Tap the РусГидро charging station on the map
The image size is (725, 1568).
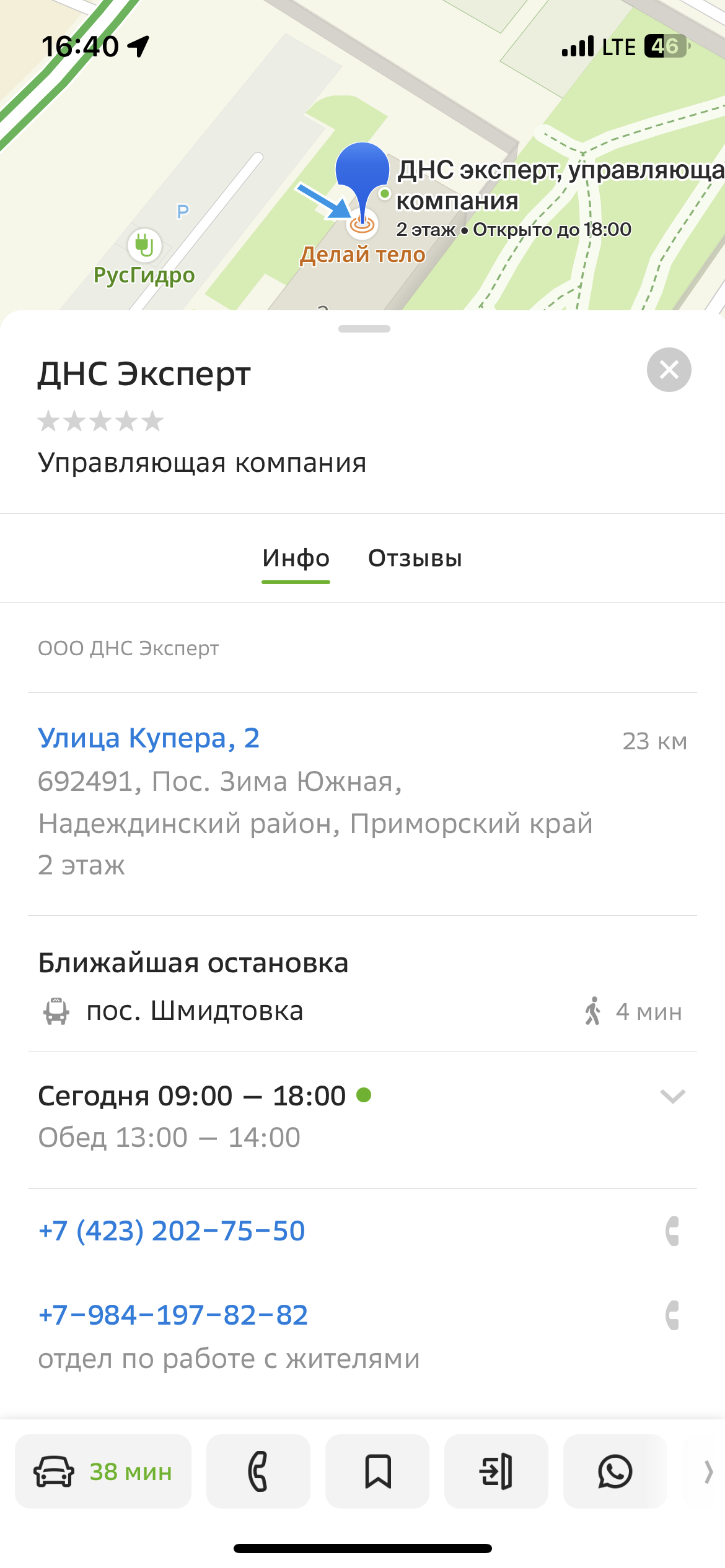click(144, 246)
